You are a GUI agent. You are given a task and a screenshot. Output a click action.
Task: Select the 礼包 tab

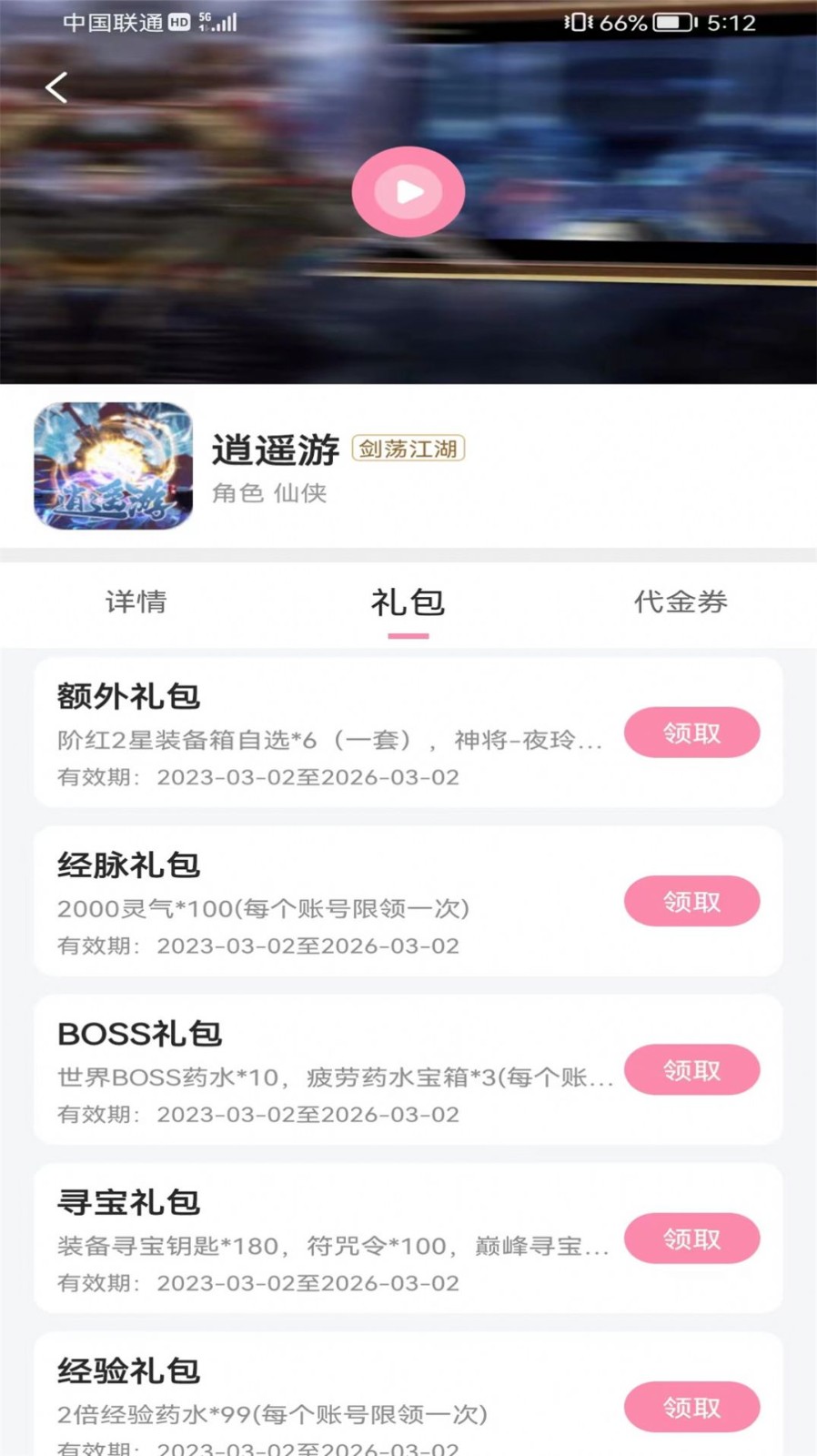(x=408, y=602)
